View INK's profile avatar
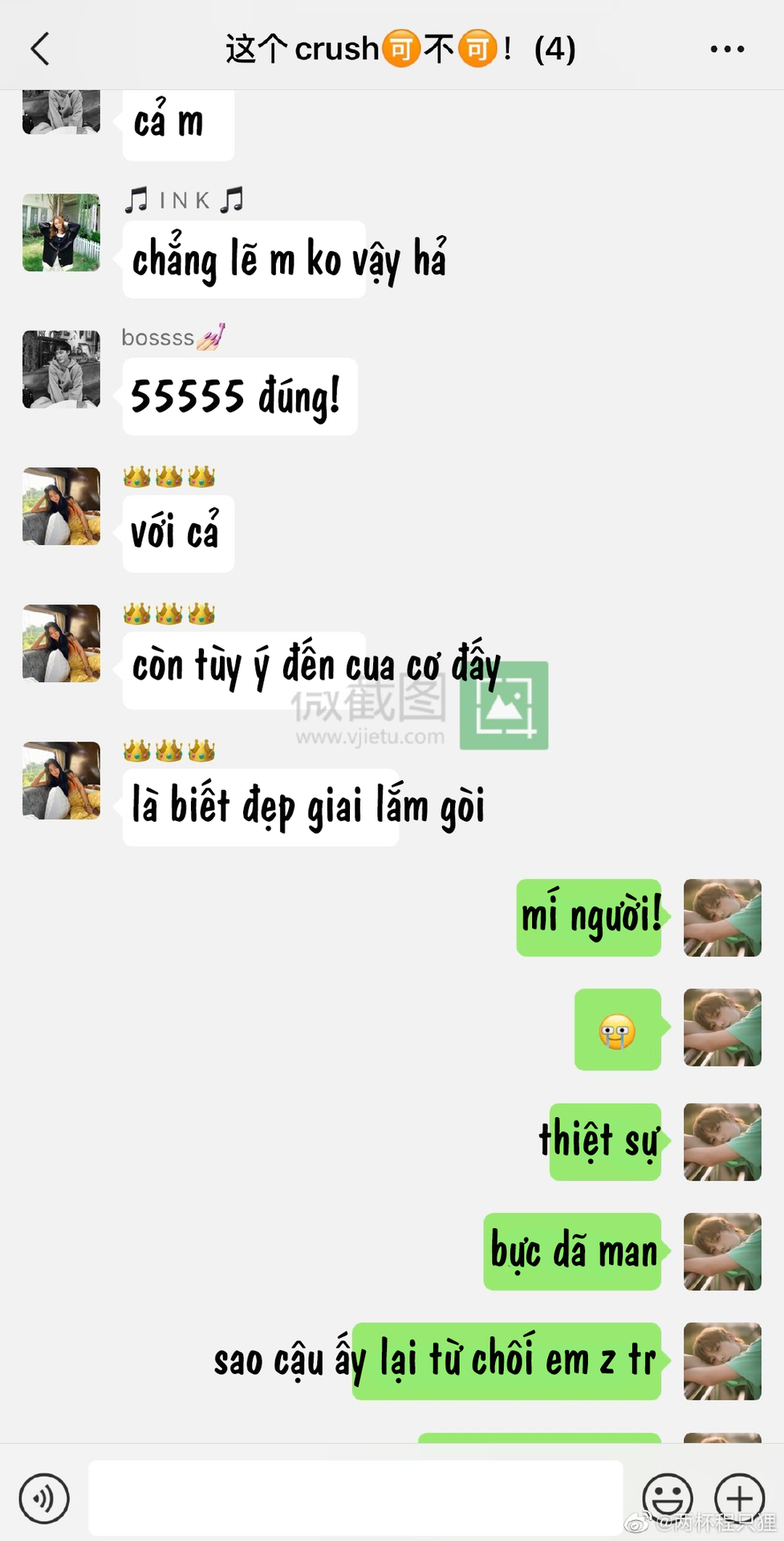Image resolution: width=784 pixels, height=1541 pixels. pos(62,233)
